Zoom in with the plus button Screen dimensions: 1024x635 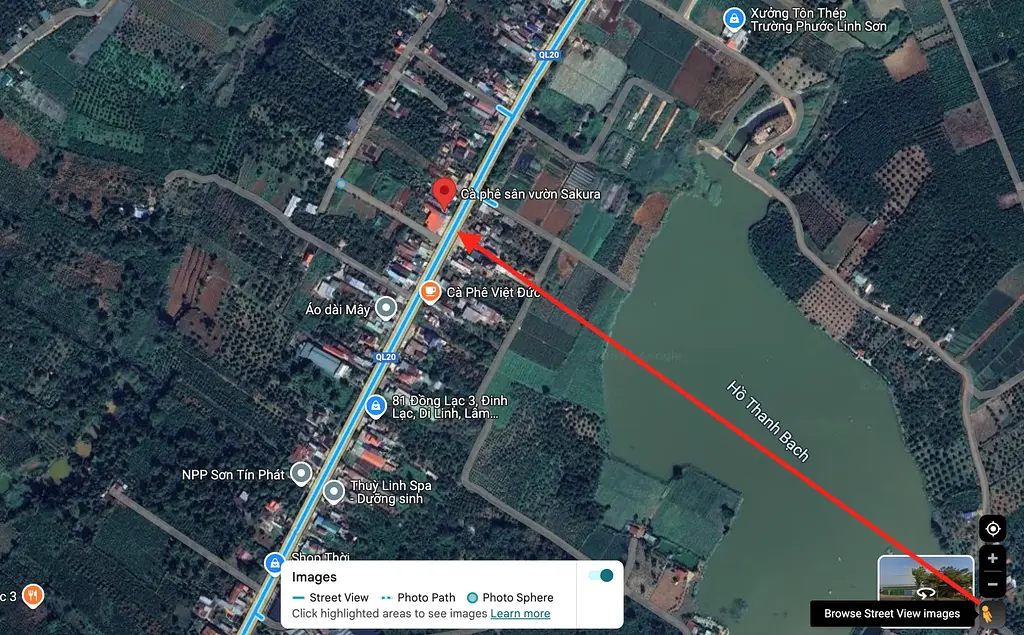coord(992,559)
